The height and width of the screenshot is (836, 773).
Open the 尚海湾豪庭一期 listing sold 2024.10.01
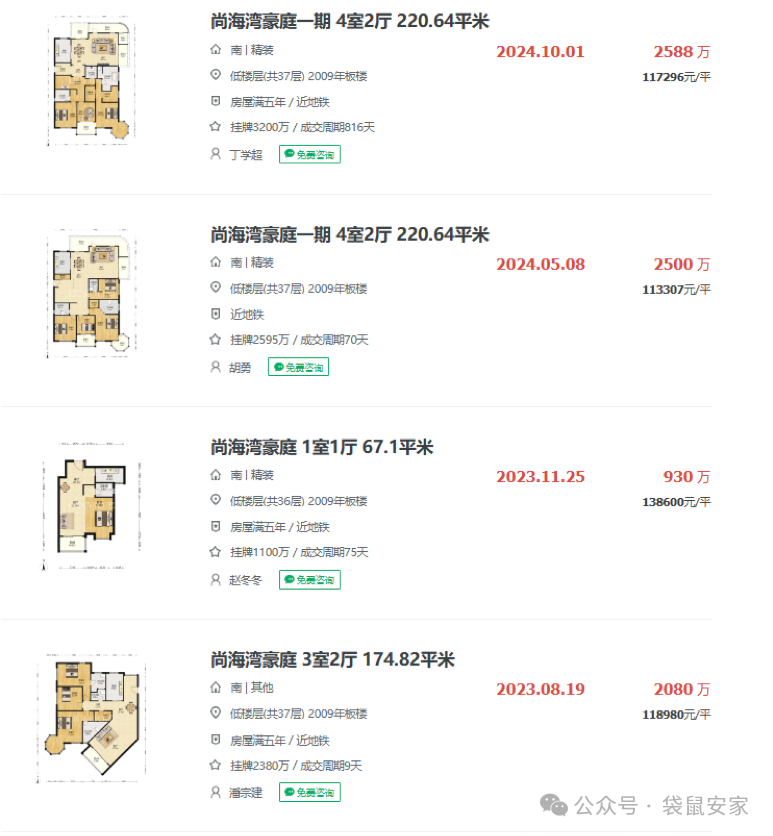coord(349,21)
